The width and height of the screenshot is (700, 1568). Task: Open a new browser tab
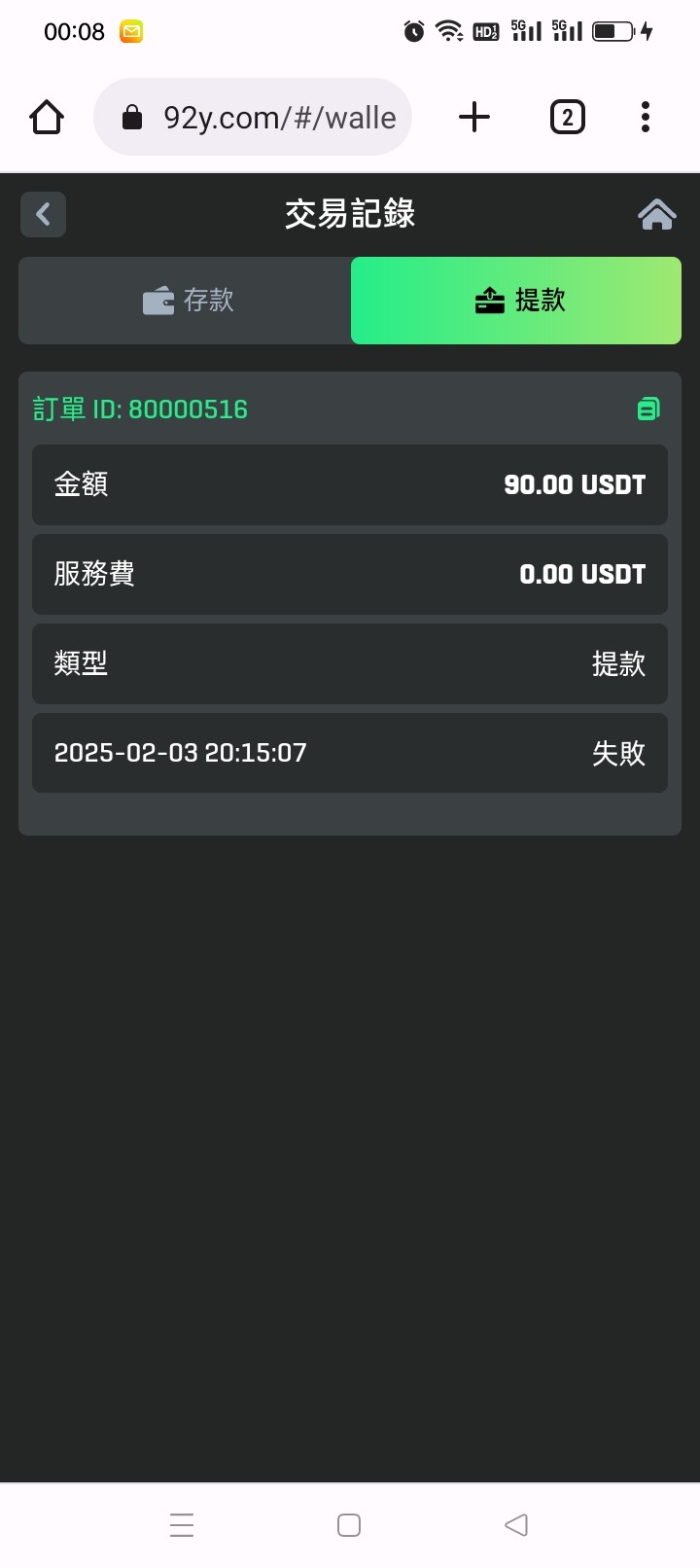[x=474, y=118]
